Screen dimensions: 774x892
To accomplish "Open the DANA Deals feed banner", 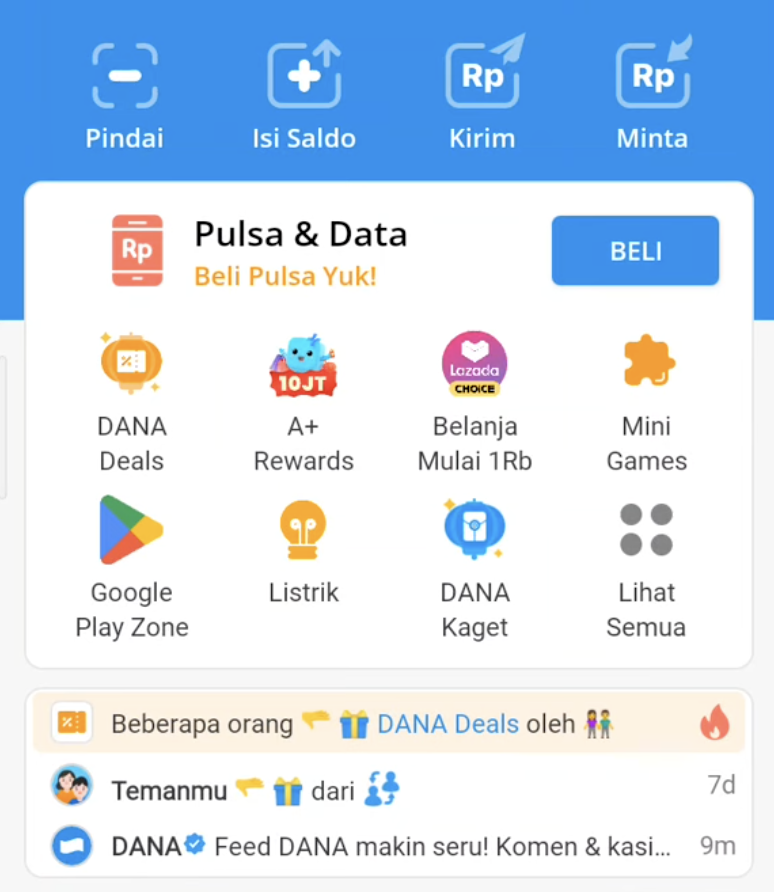I will tap(388, 723).
